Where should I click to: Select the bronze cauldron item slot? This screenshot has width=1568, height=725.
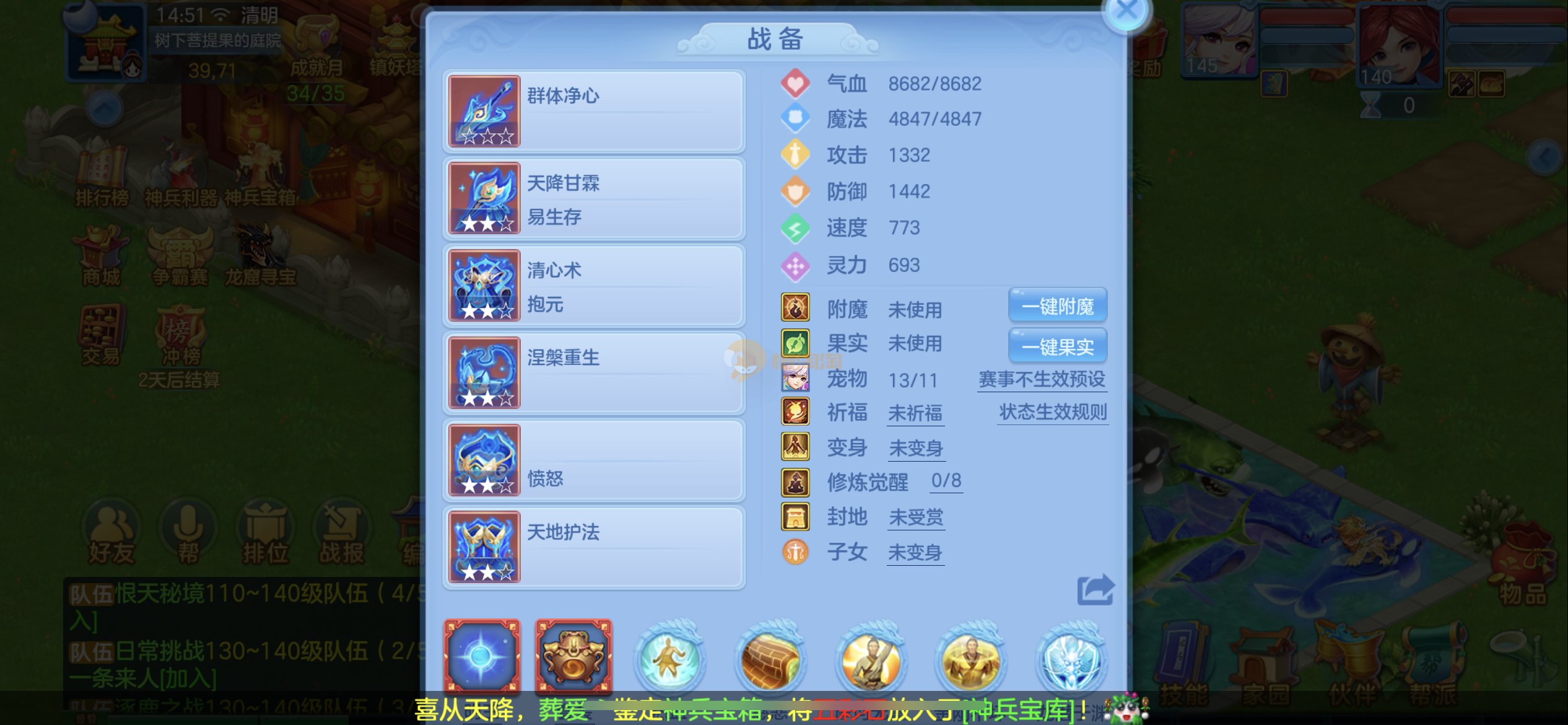point(573,657)
